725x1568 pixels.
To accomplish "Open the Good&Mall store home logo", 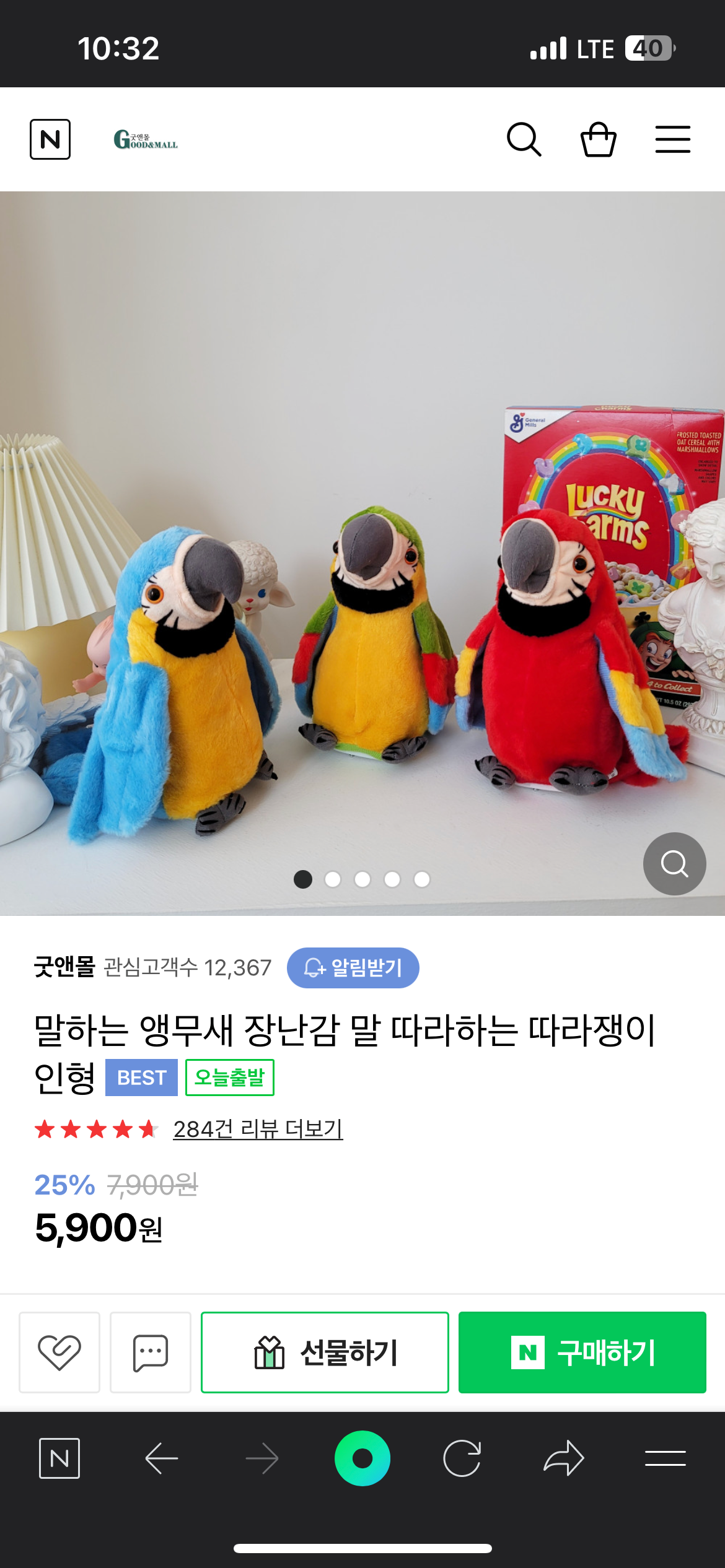I will pos(146,140).
